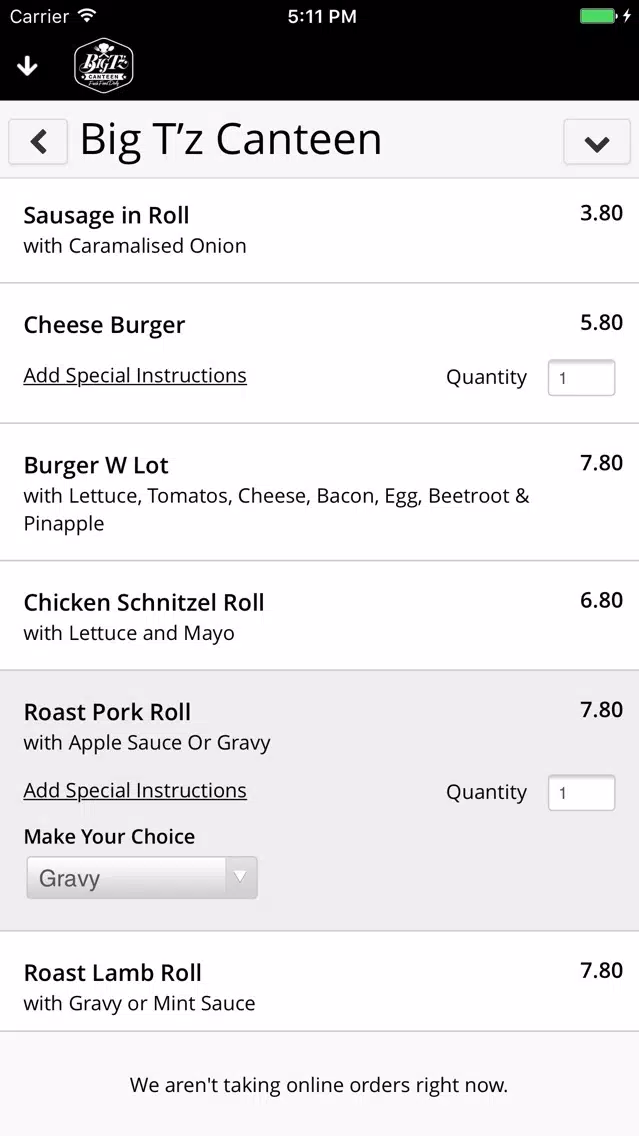Choose the Chicken Schnitzel Roll item
Image resolution: width=639 pixels, height=1136 pixels.
coord(320,616)
